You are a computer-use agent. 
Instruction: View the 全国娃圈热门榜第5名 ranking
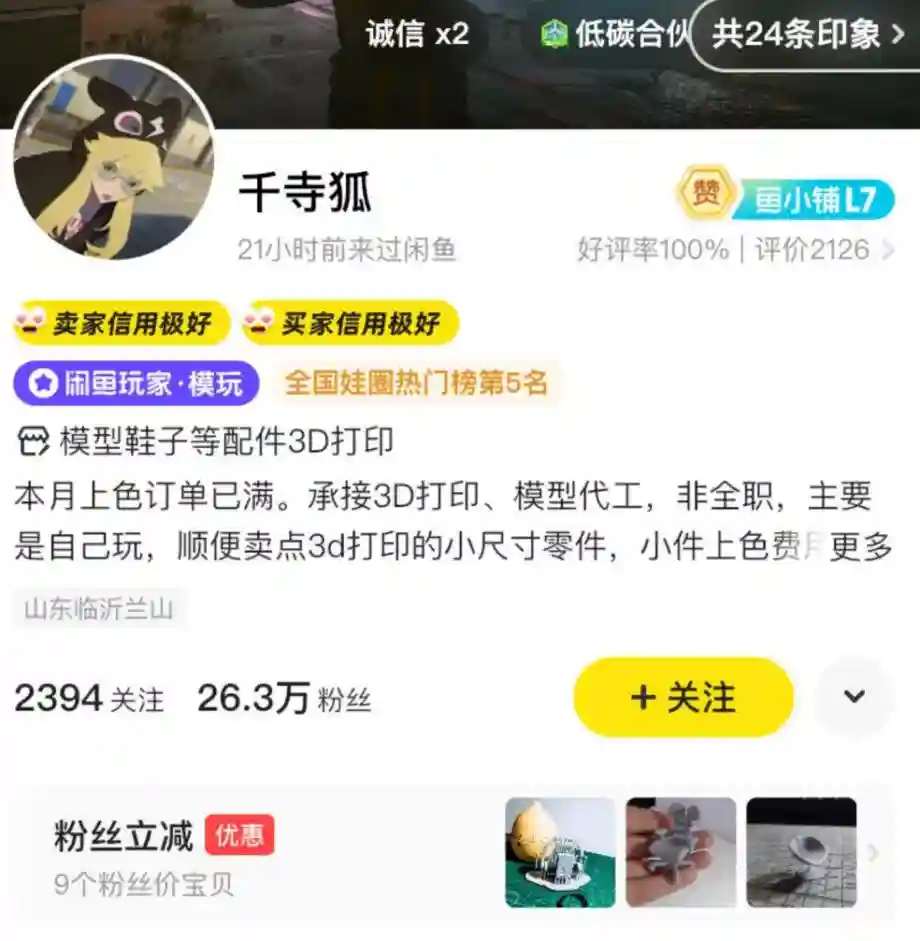click(416, 383)
